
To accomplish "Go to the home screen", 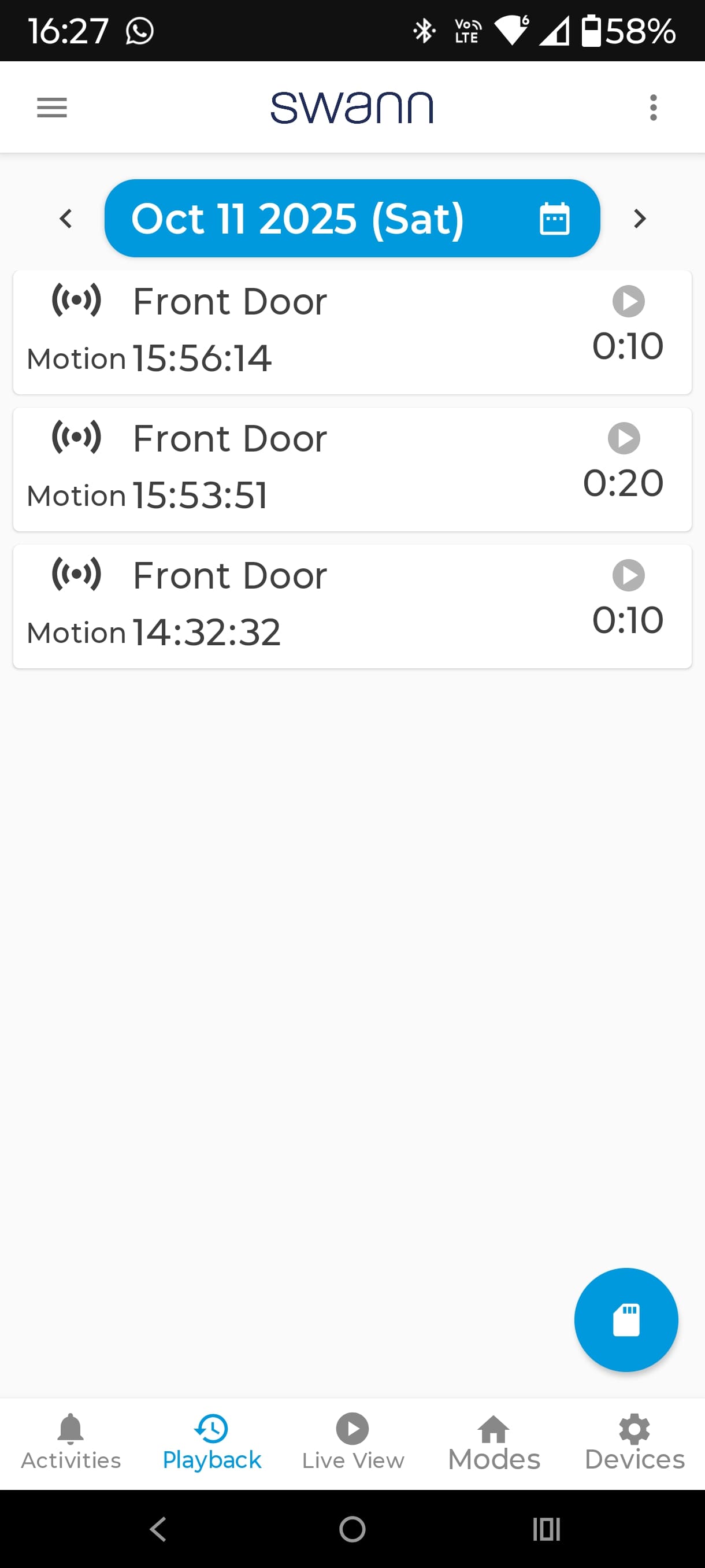I will coord(352,1529).
